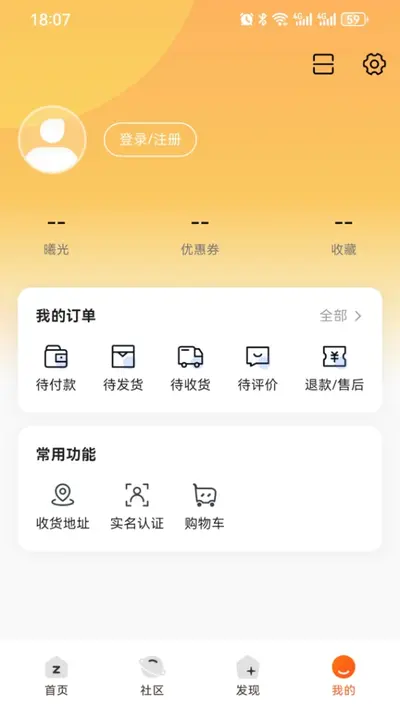The height and width of the screenshot is (711, 400).
Task: Open 待收货 orders
Action: [190, 368]
